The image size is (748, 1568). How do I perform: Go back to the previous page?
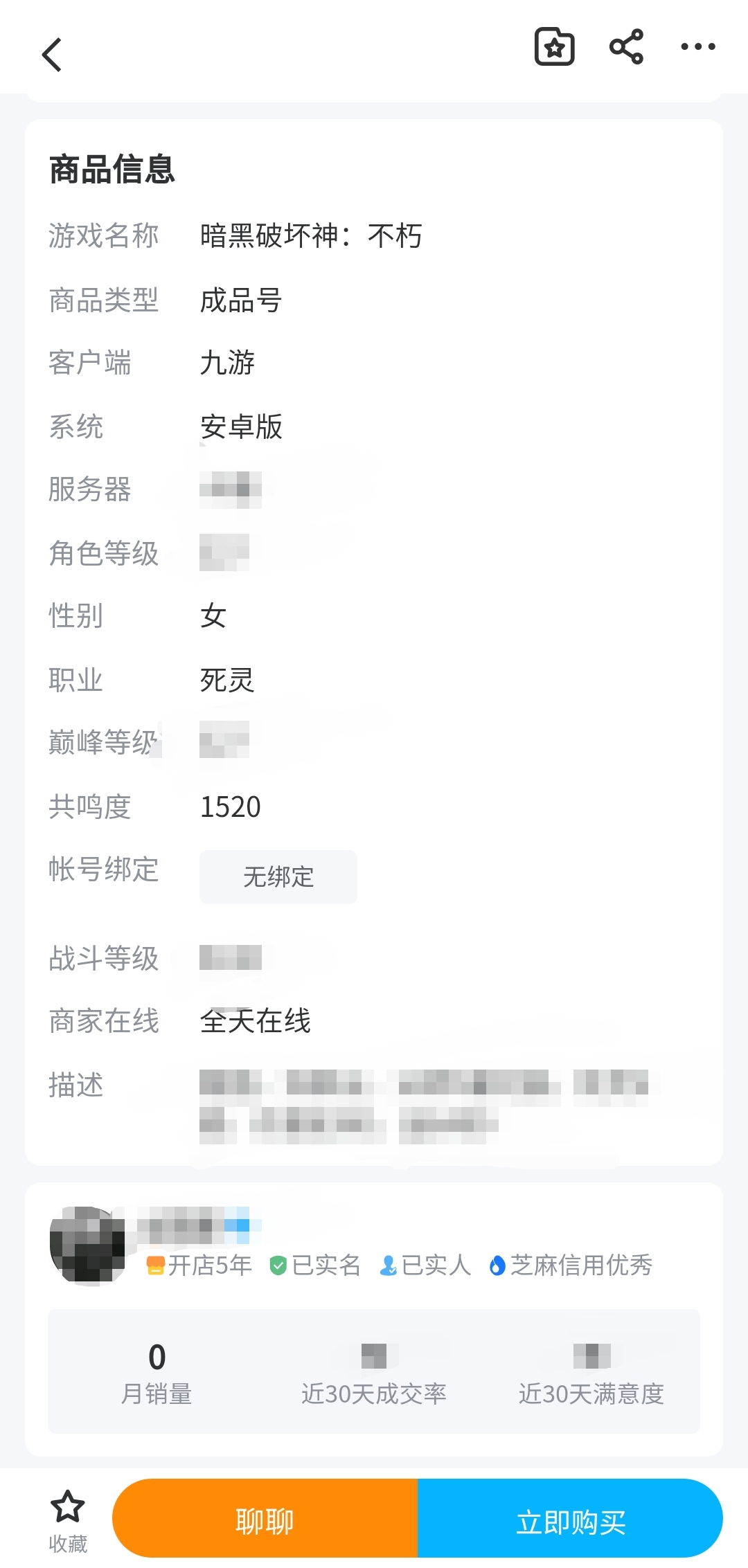(52, 55)
